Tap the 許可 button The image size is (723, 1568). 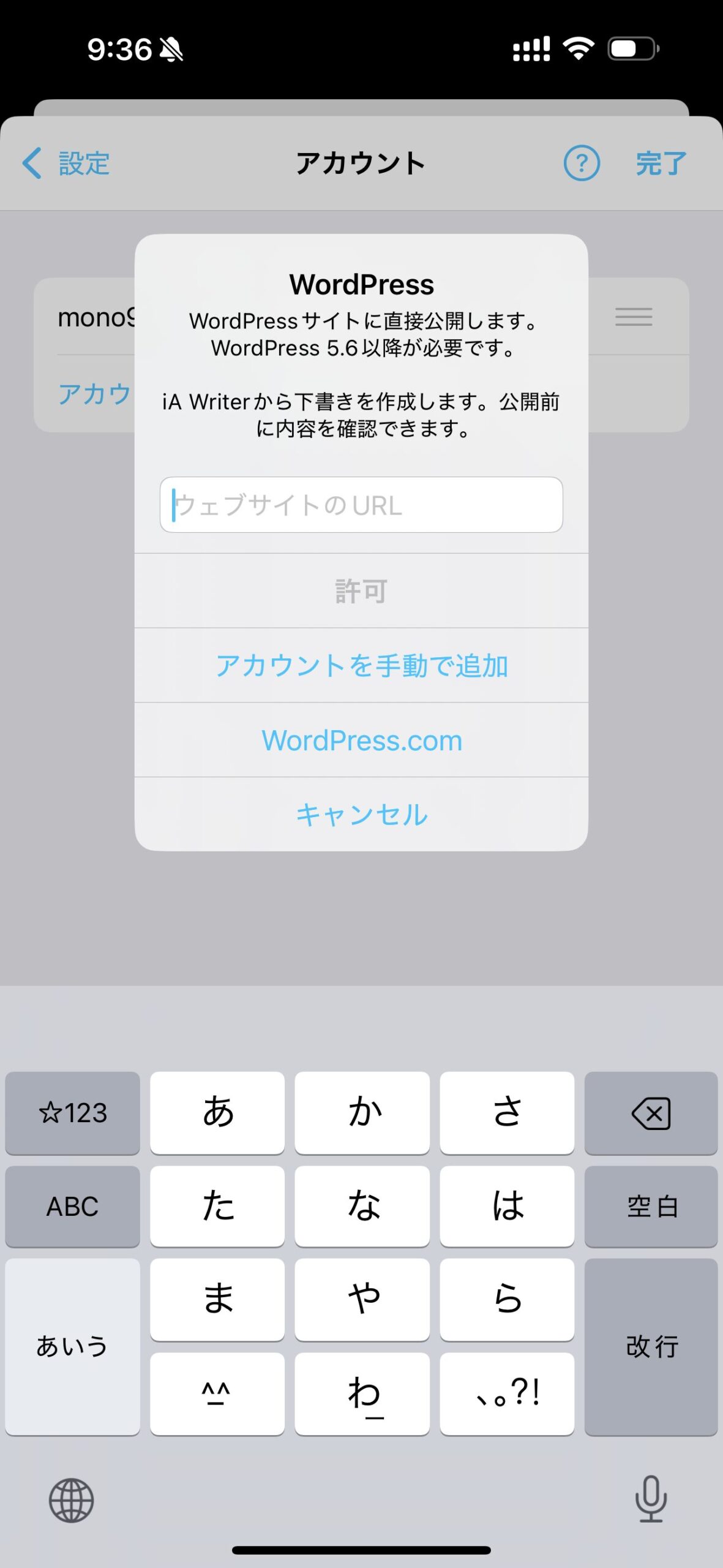[361, 591]
